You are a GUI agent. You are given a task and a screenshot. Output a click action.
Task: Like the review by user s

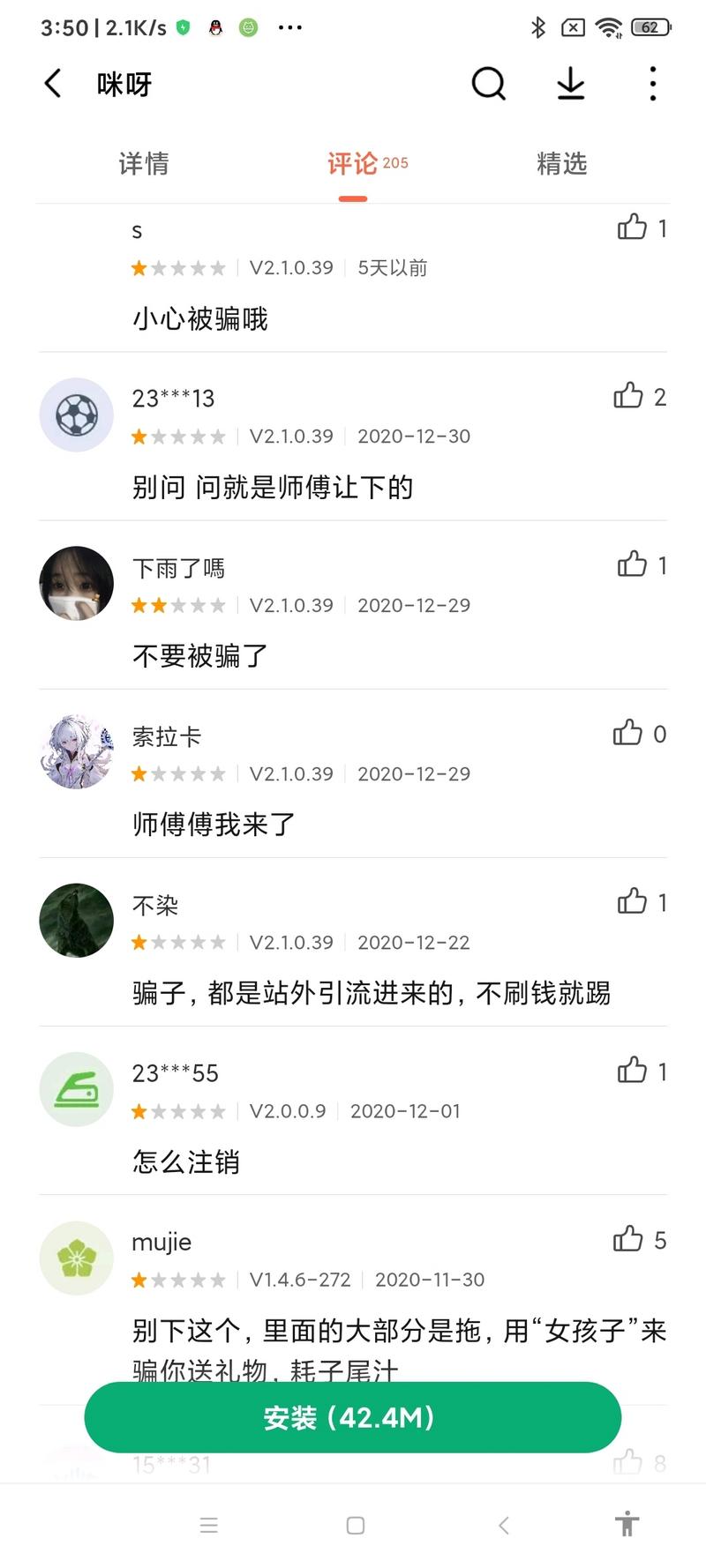tap(632, 228)
